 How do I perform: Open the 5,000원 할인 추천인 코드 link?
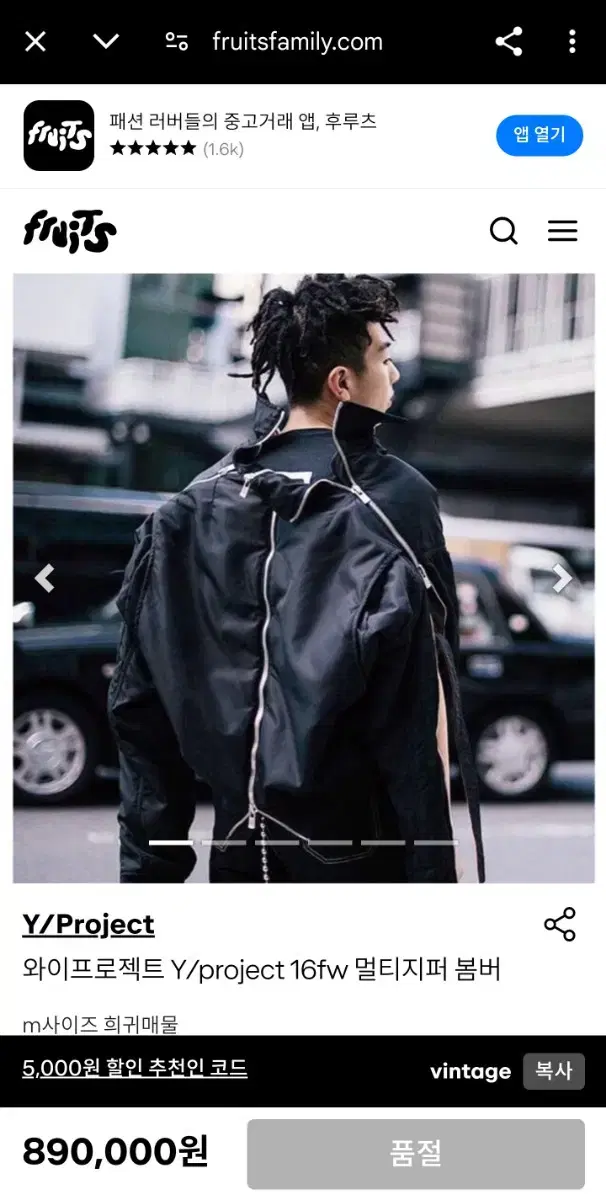pos(135,1068)
